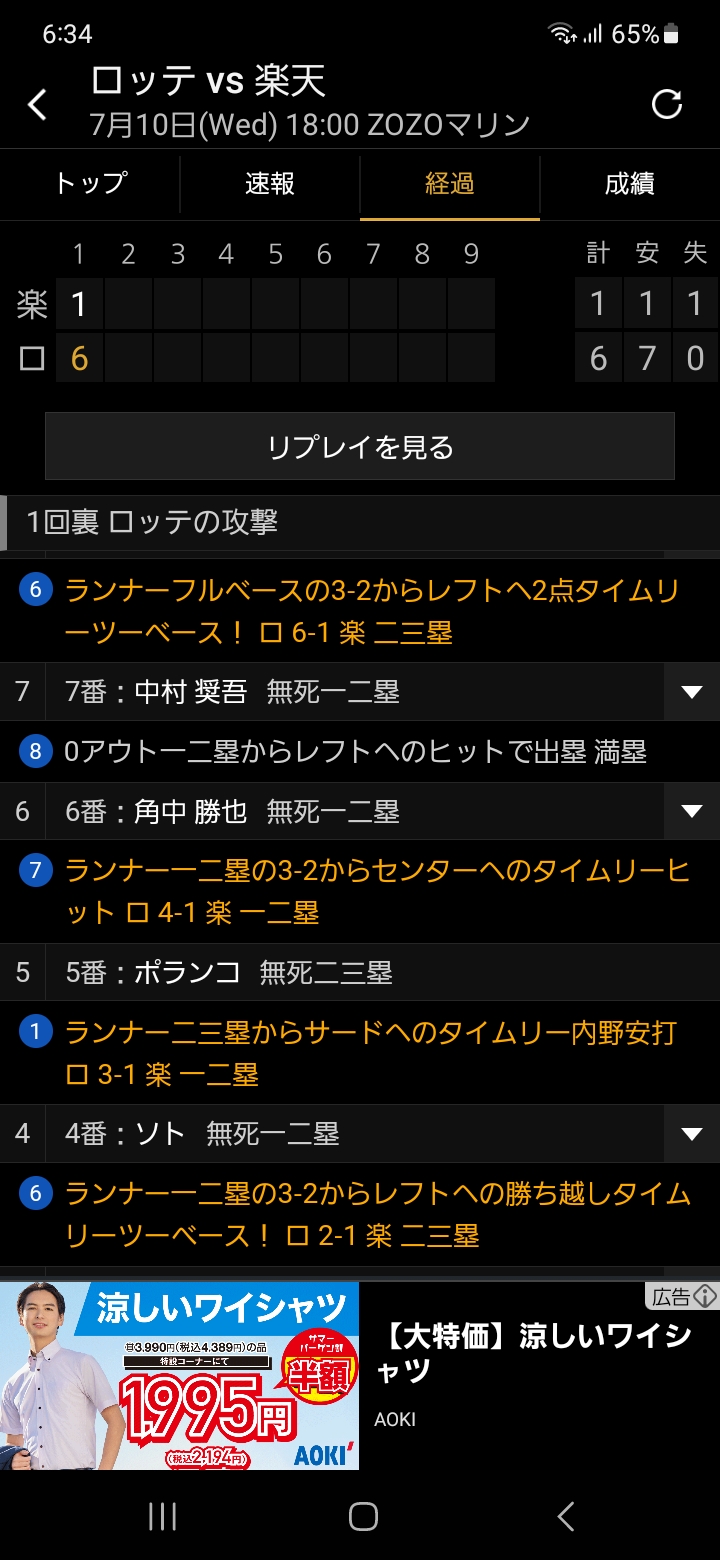
Task: Refresh the game data
Action: coord(667,104)
